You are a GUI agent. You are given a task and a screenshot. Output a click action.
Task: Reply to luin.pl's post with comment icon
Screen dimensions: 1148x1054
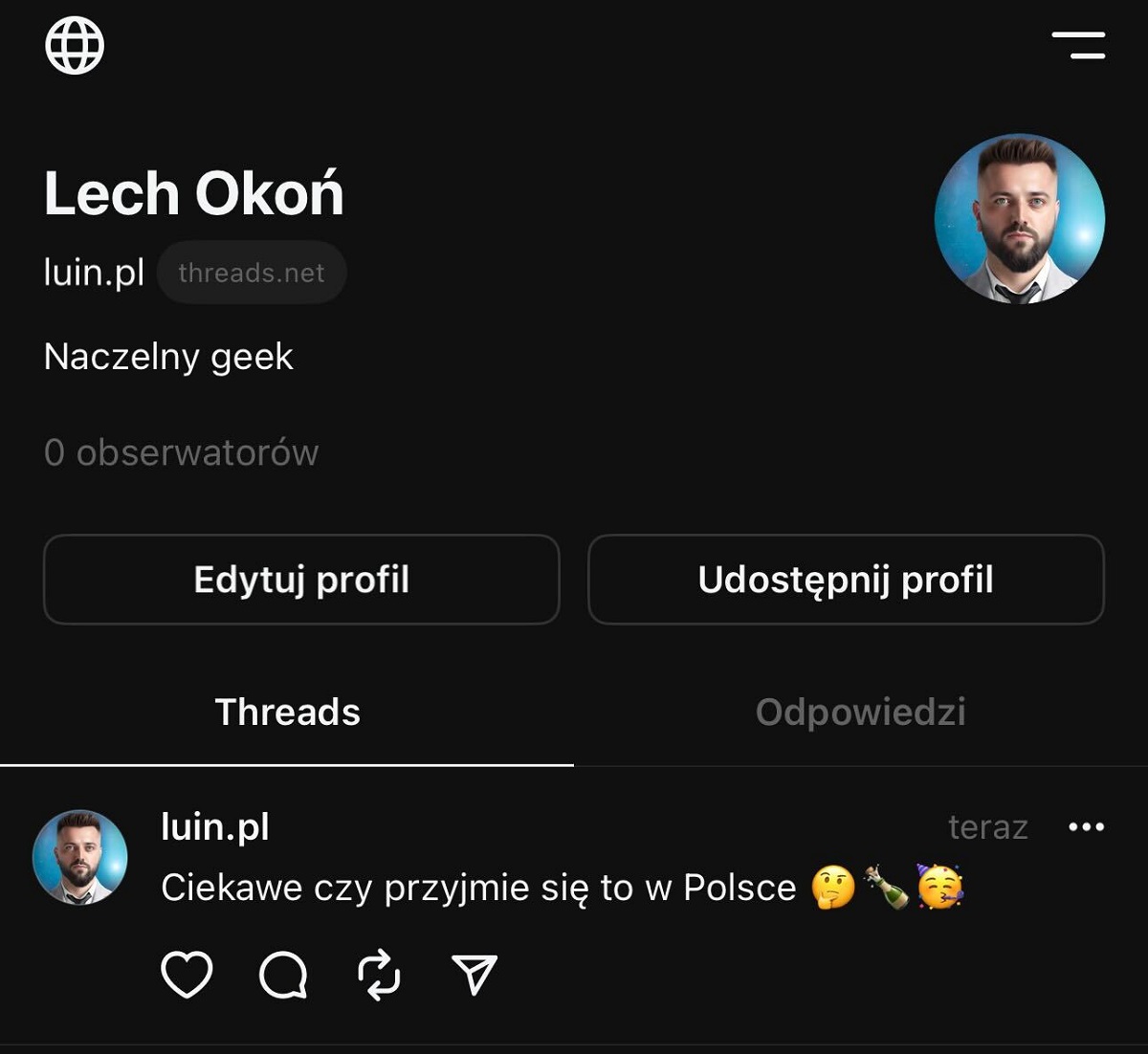[283, 975]
